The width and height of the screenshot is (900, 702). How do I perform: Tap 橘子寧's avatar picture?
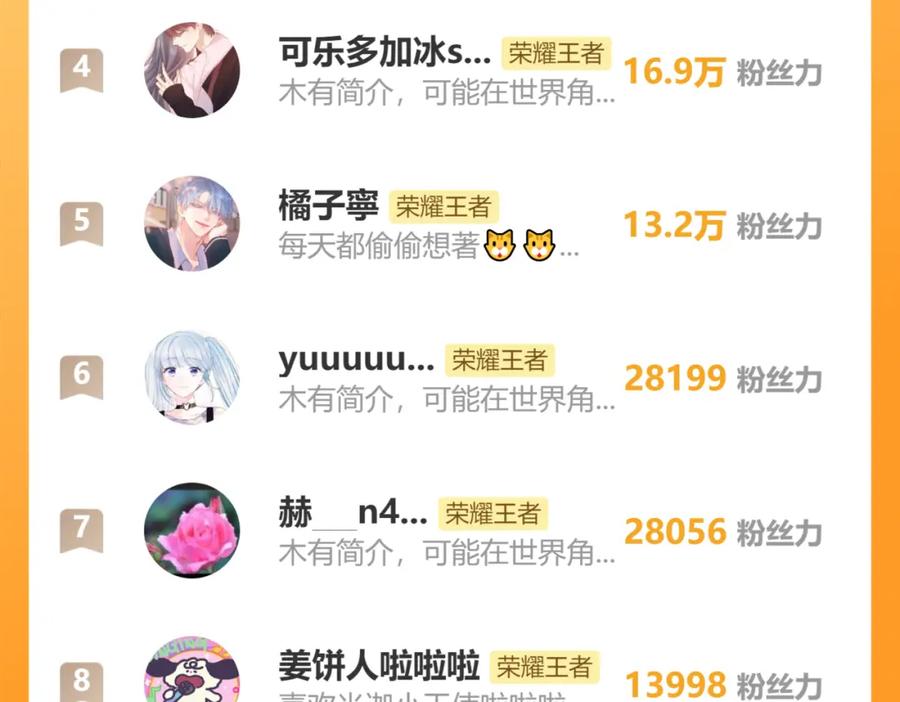click(192, 223)
